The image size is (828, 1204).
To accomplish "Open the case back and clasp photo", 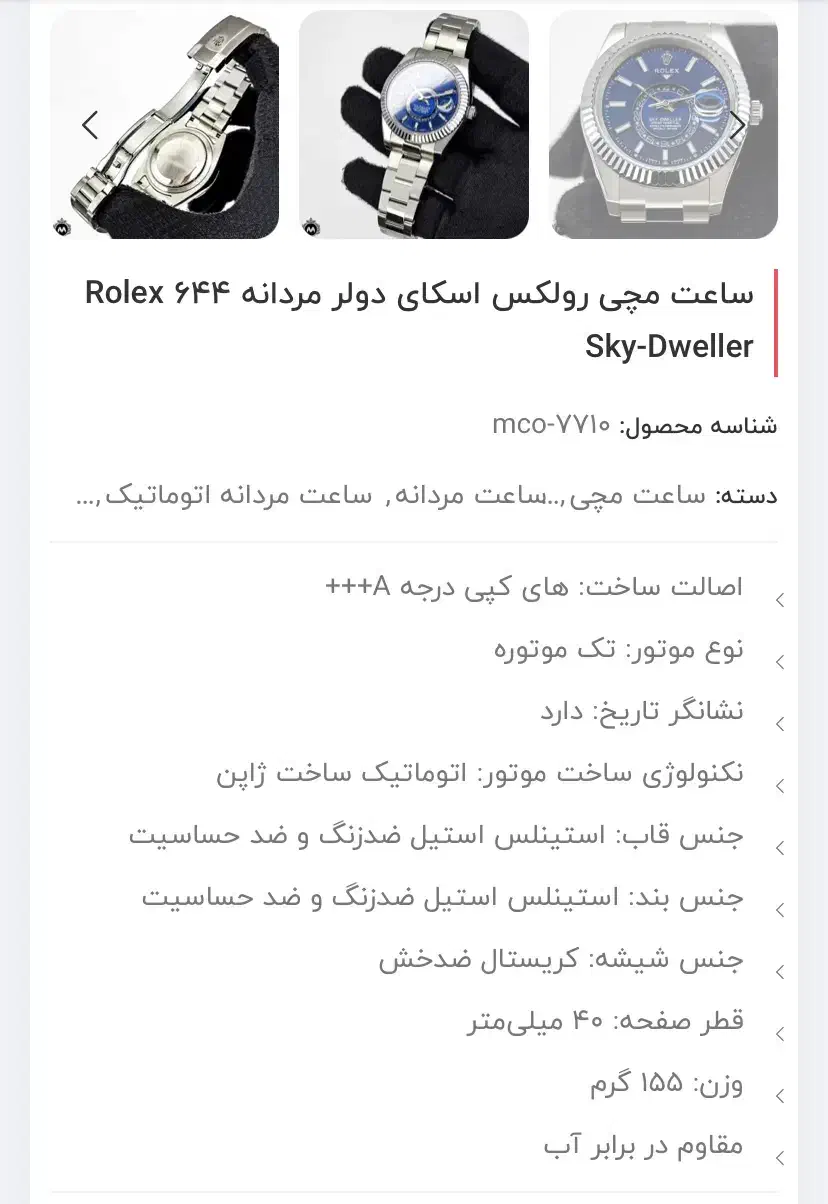I will 165,125.
